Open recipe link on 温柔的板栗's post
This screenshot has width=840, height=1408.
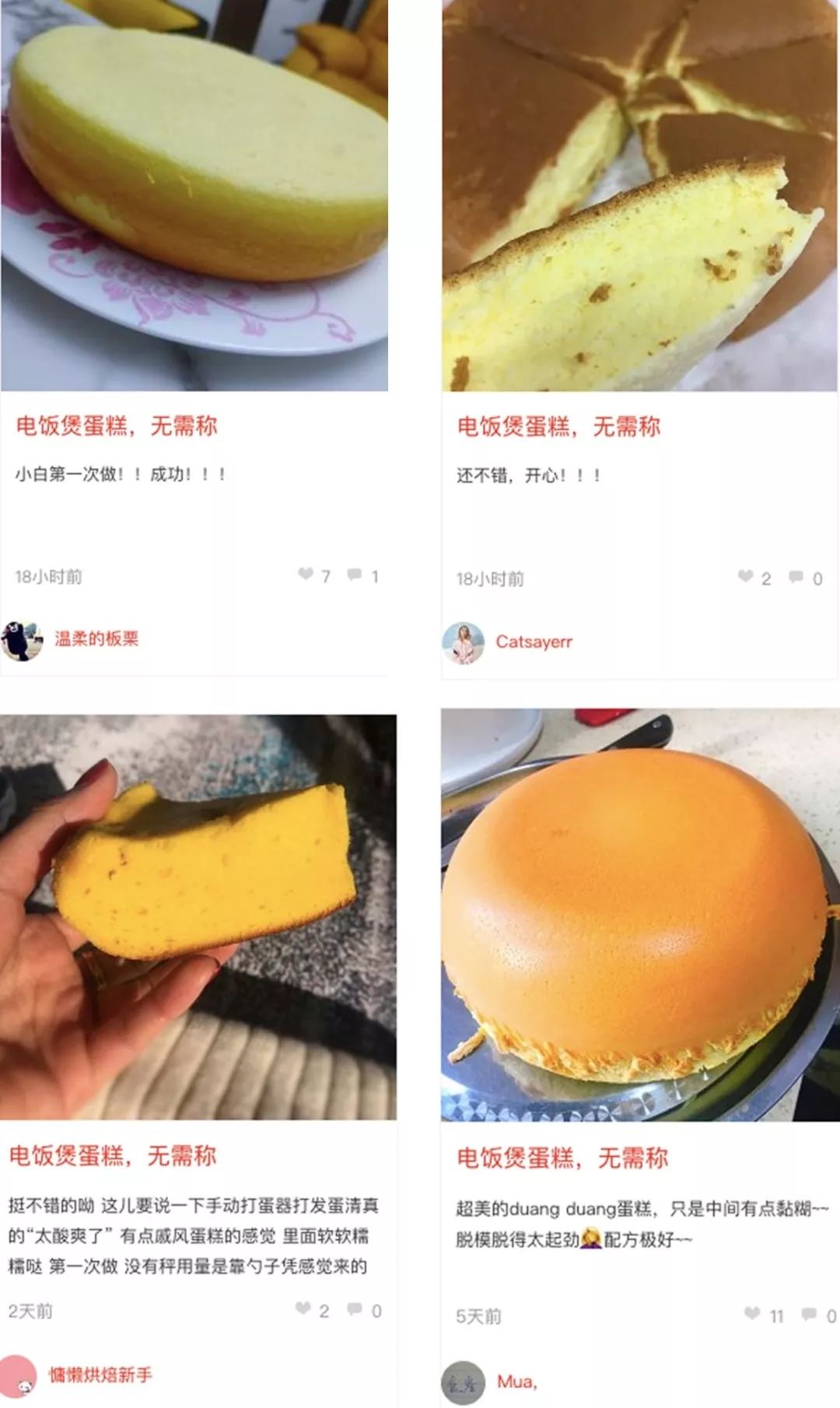coord(117,426)
